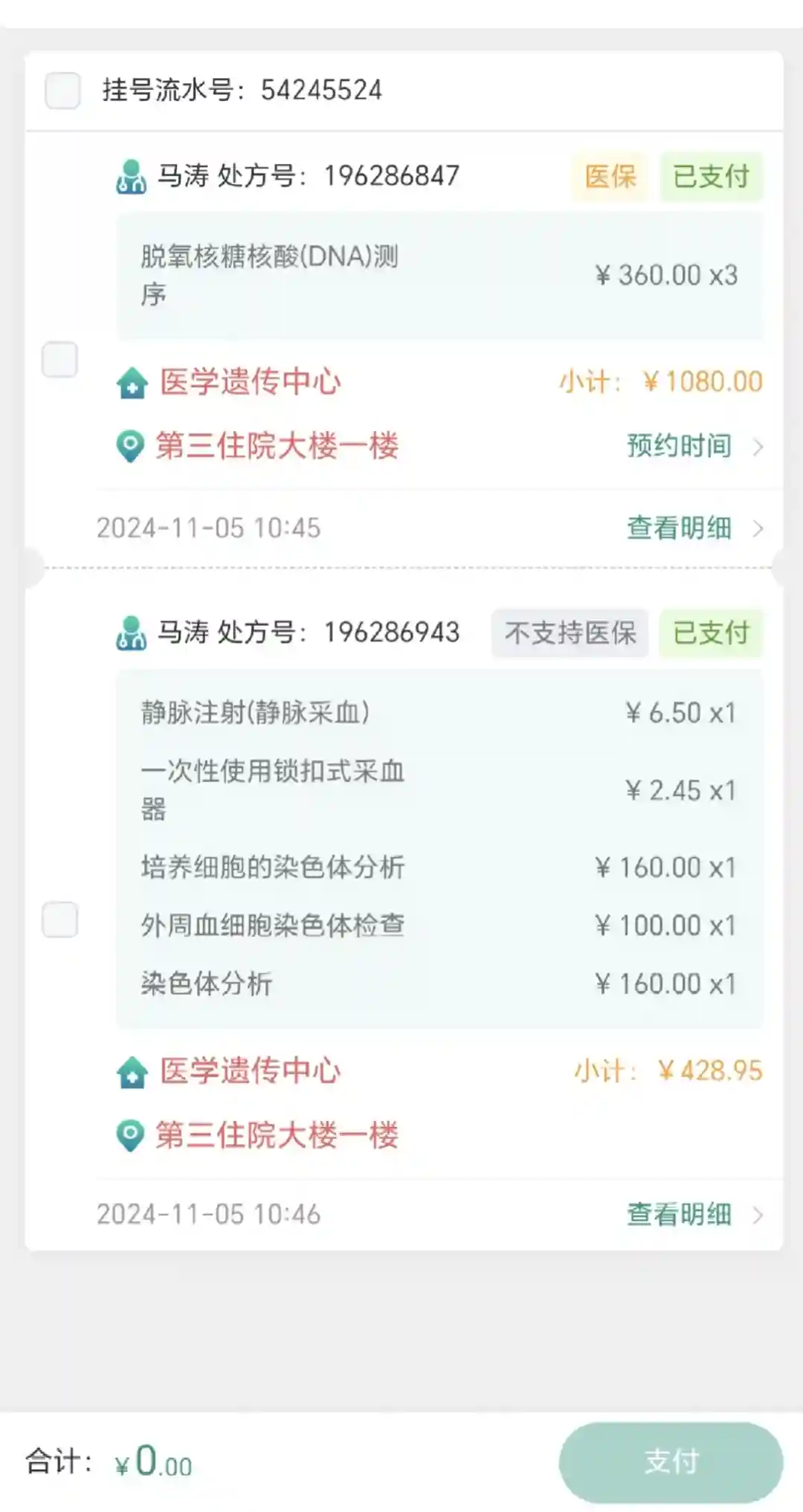Viewport: 803px width, 1512px height.
Task: View 查看明细 for the 10:45 order
Action: (693, 529)
